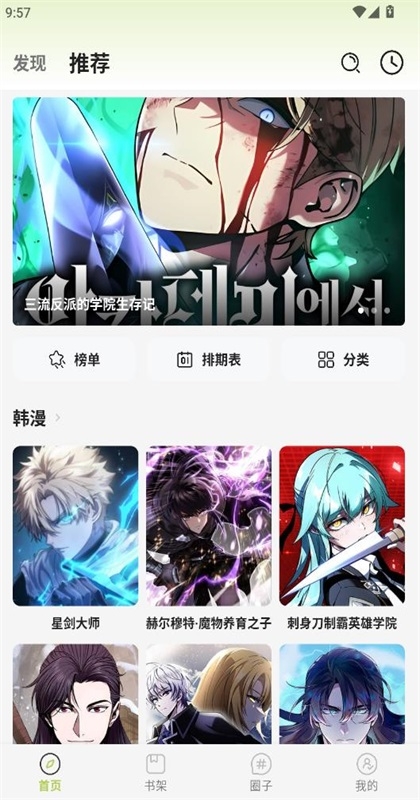Open the 我的 profile tab
This screenshot has width=420, height=800.
(x=366, y=772)
